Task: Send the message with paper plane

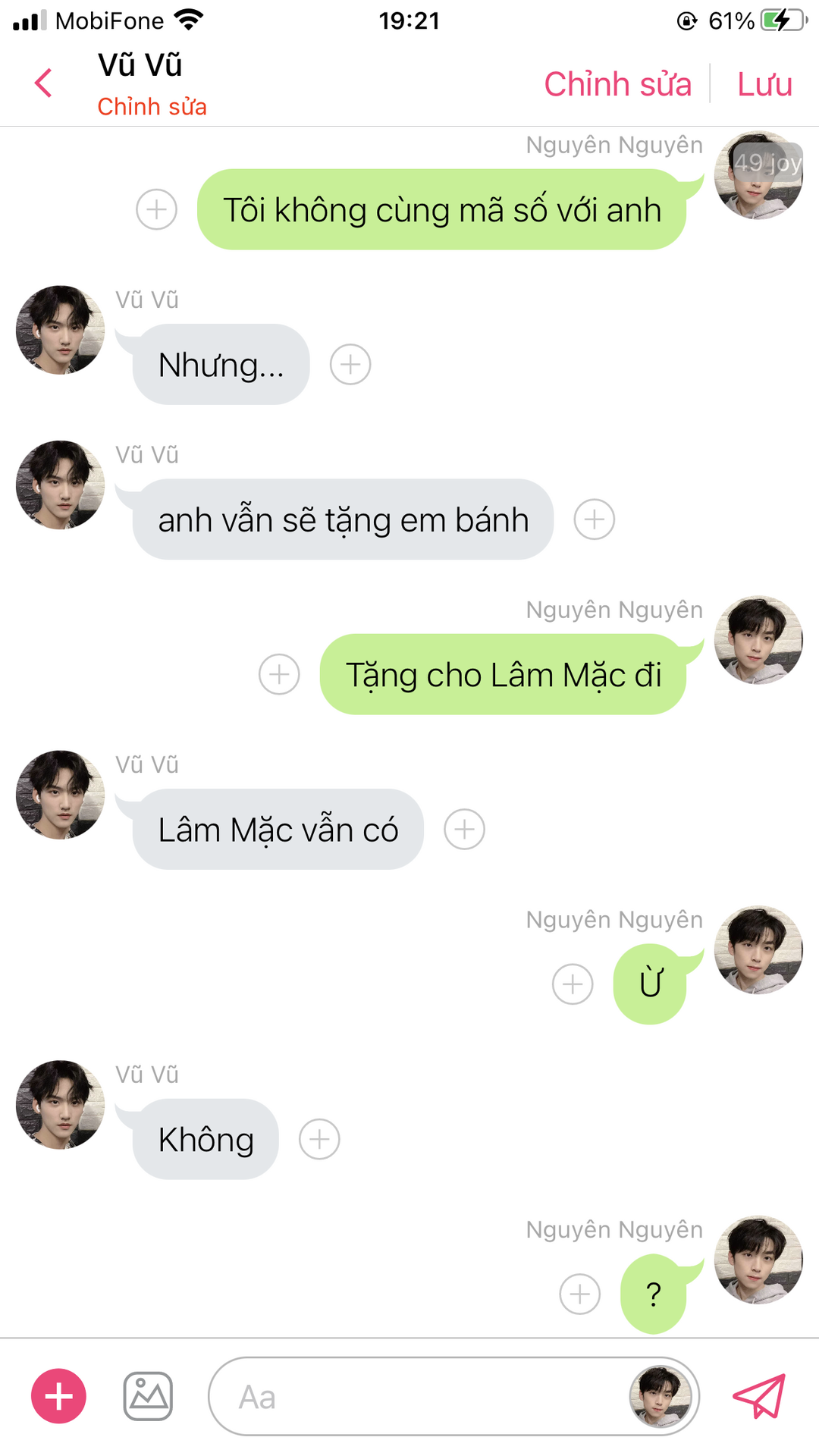Action: click(758, 1396)
